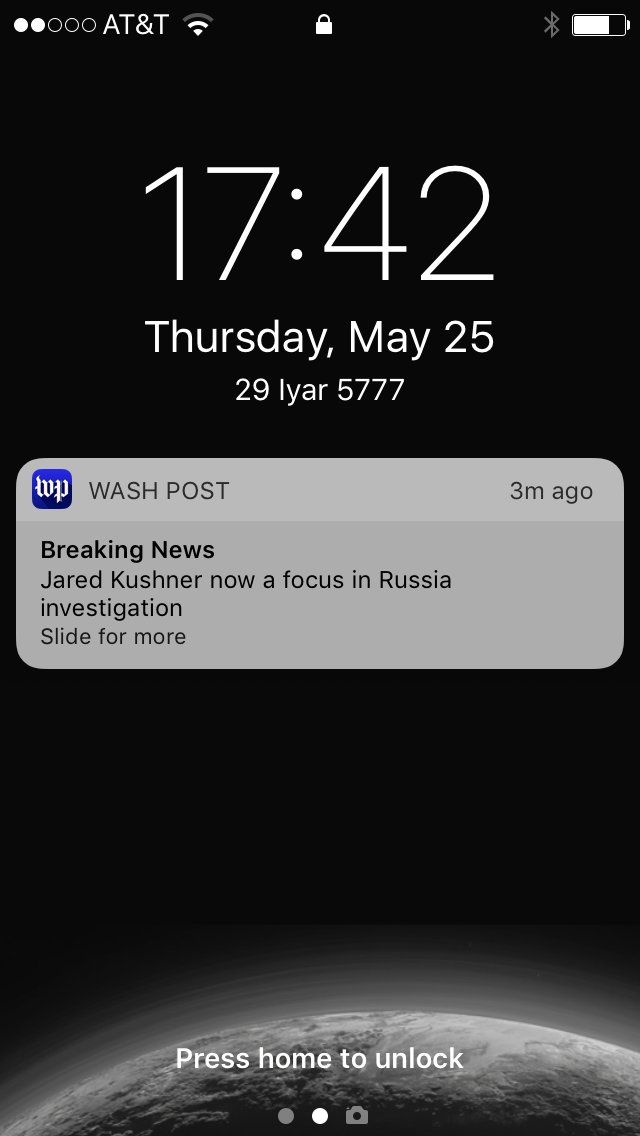Tap the page indicator dots
Image resolution: width=640 pixels, height=1136 pixels.
click(x=303, y=1115)
